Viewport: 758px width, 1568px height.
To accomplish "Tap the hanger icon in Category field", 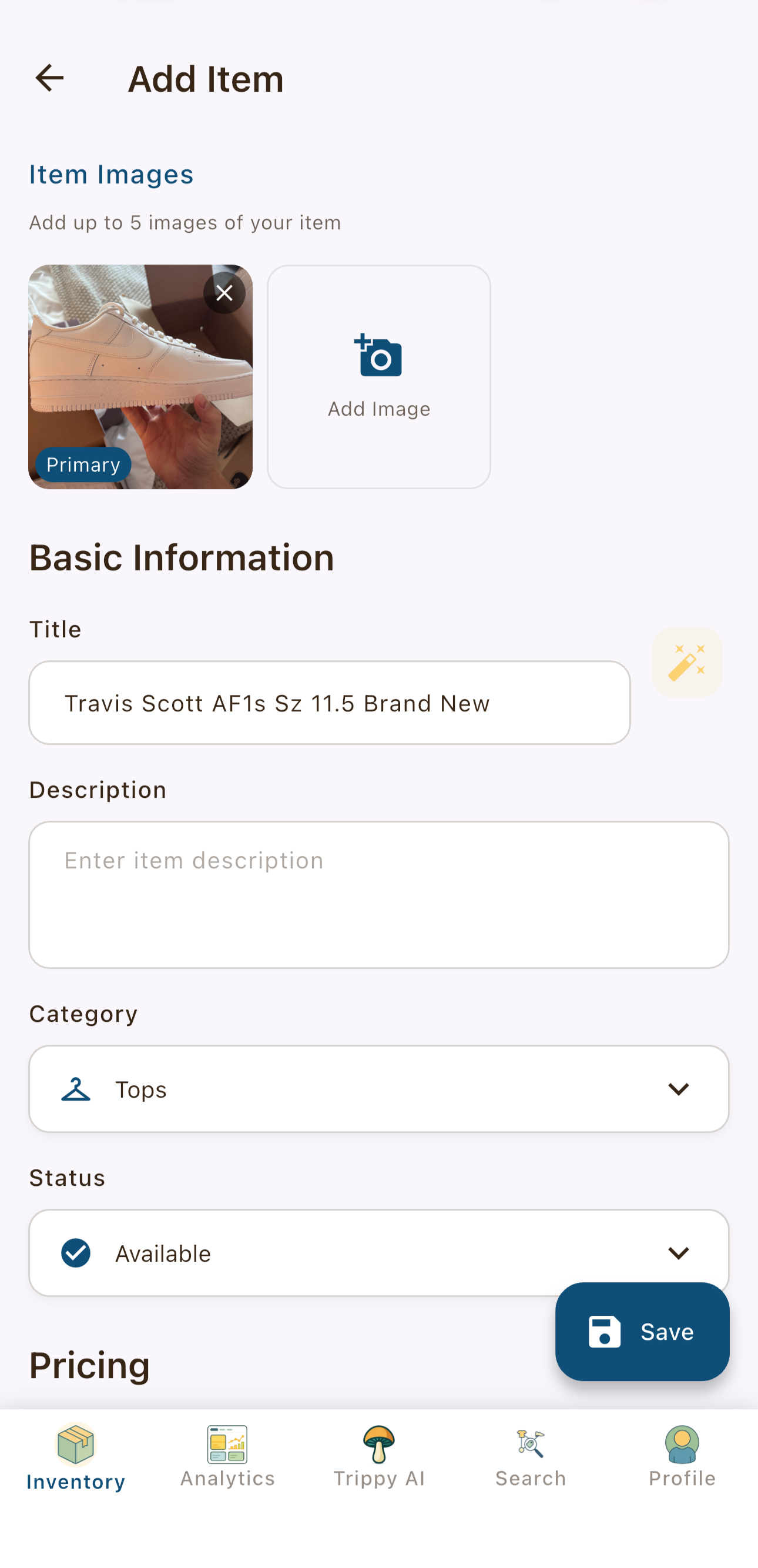I will coord(75,1089).
